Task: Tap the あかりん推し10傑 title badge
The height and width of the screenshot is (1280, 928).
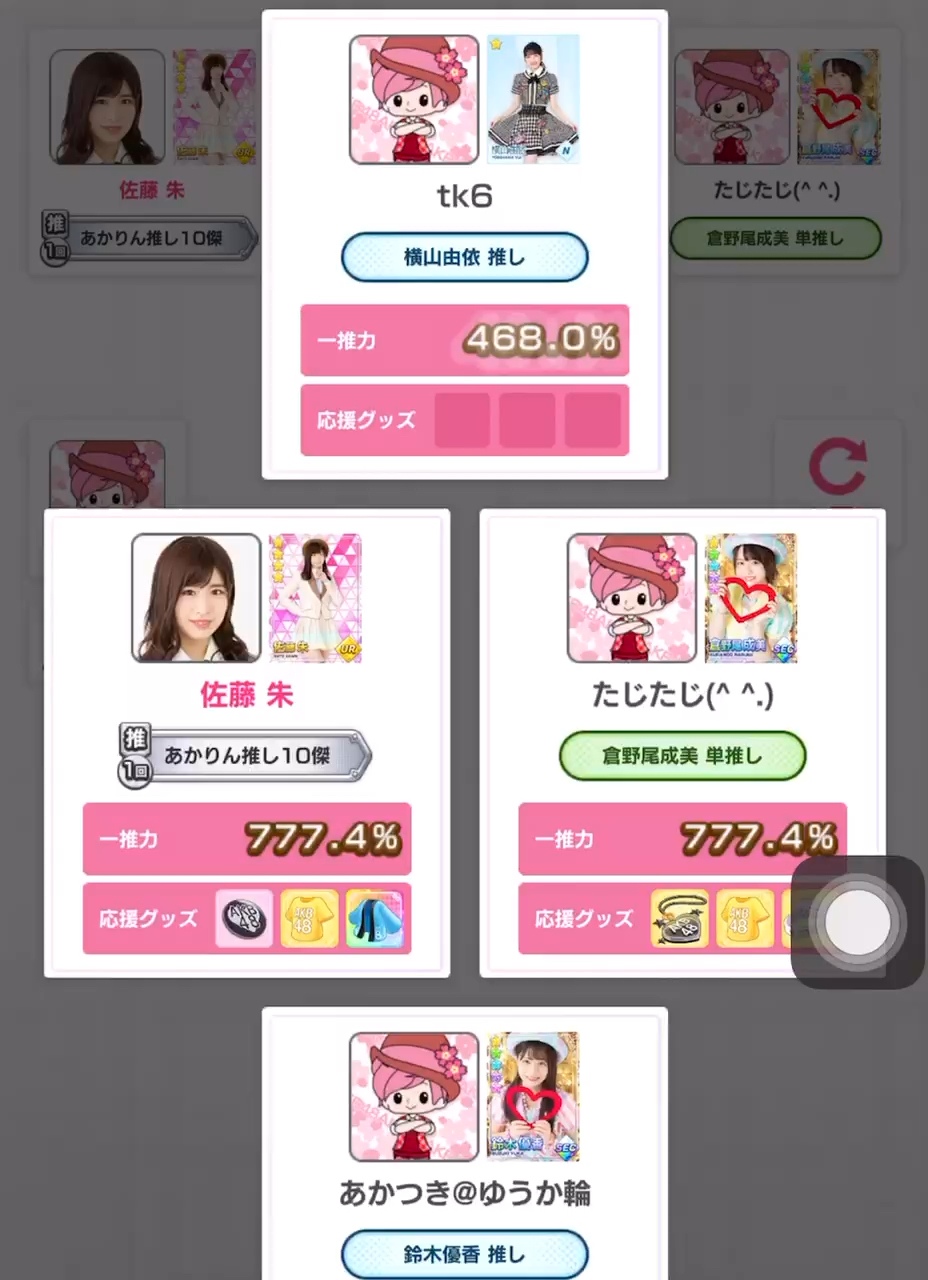Action: 247,755
